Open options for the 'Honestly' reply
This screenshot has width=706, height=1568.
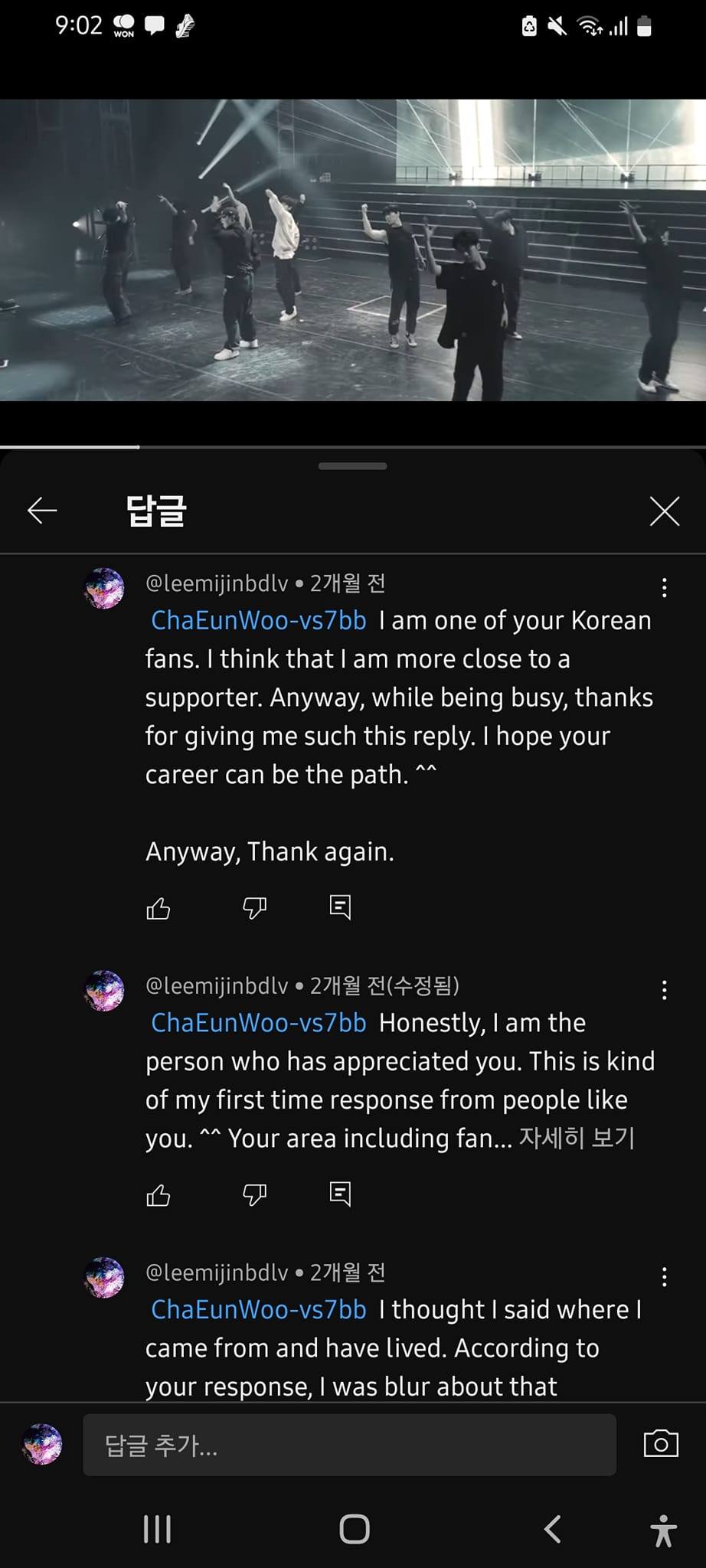(x=664, y=990)
